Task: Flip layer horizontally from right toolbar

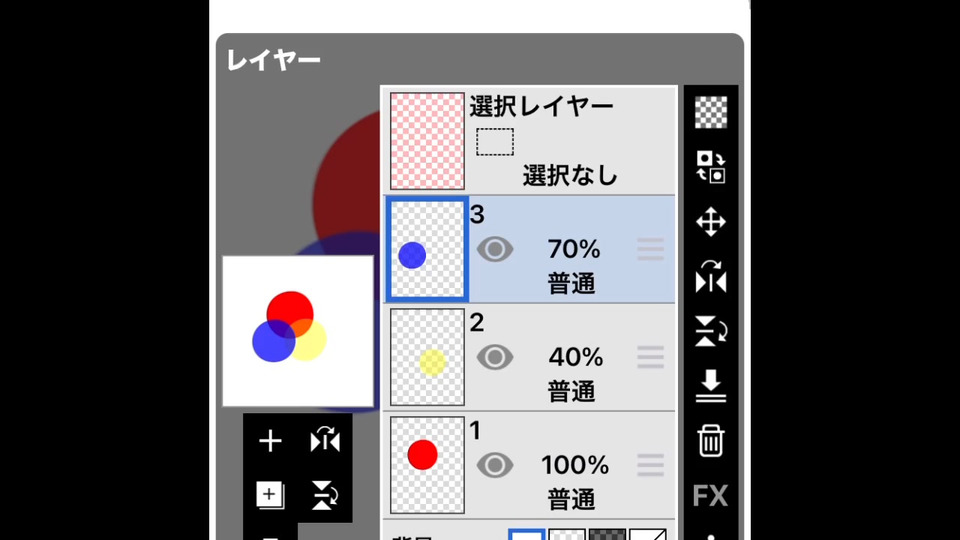Action: click(711, 277)
